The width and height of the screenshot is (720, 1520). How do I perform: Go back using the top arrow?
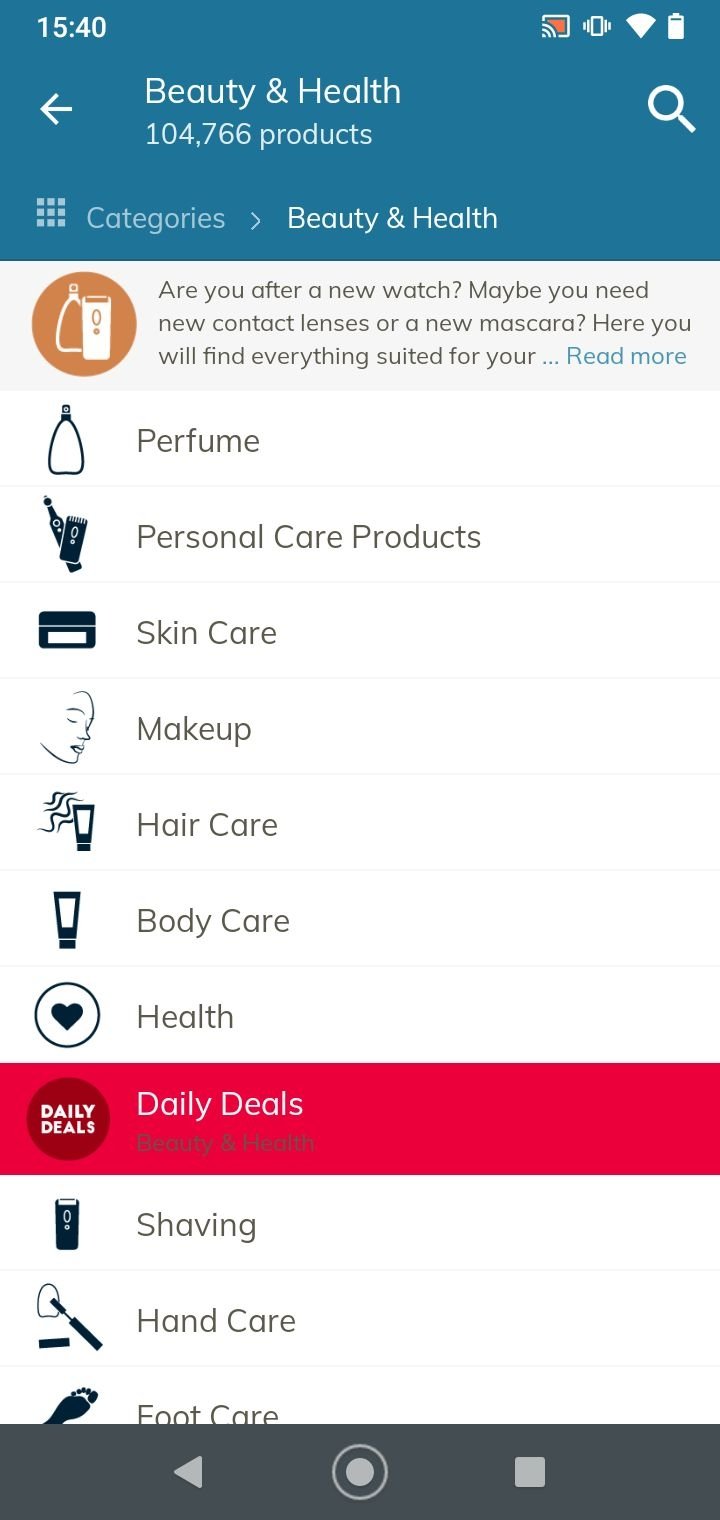[56, 110]
